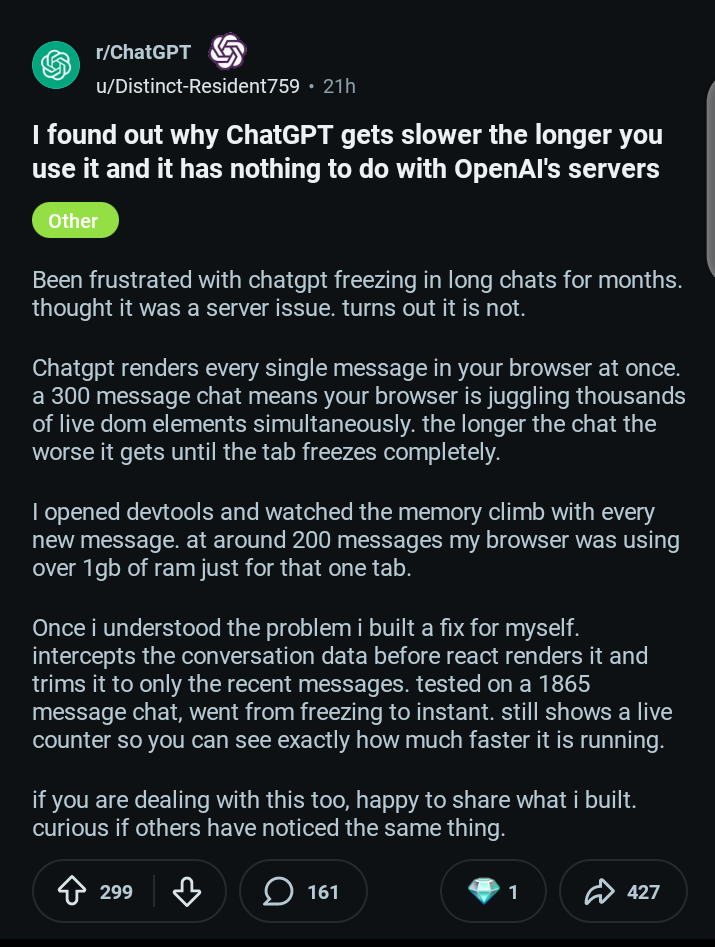The width and height of the screenshot is (715, 947).
Task: Share this post
Action: pos(624,891)
